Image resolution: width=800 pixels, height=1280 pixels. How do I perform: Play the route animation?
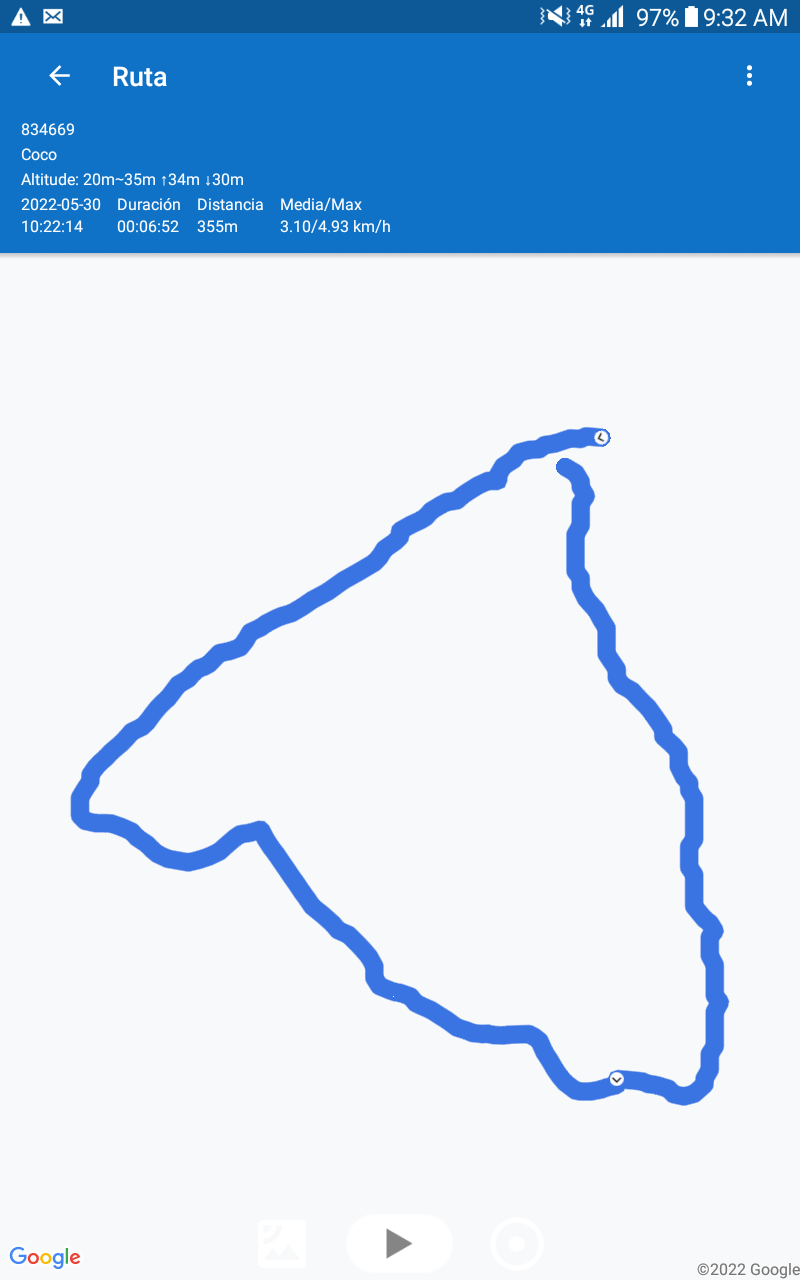point(399,1243)
